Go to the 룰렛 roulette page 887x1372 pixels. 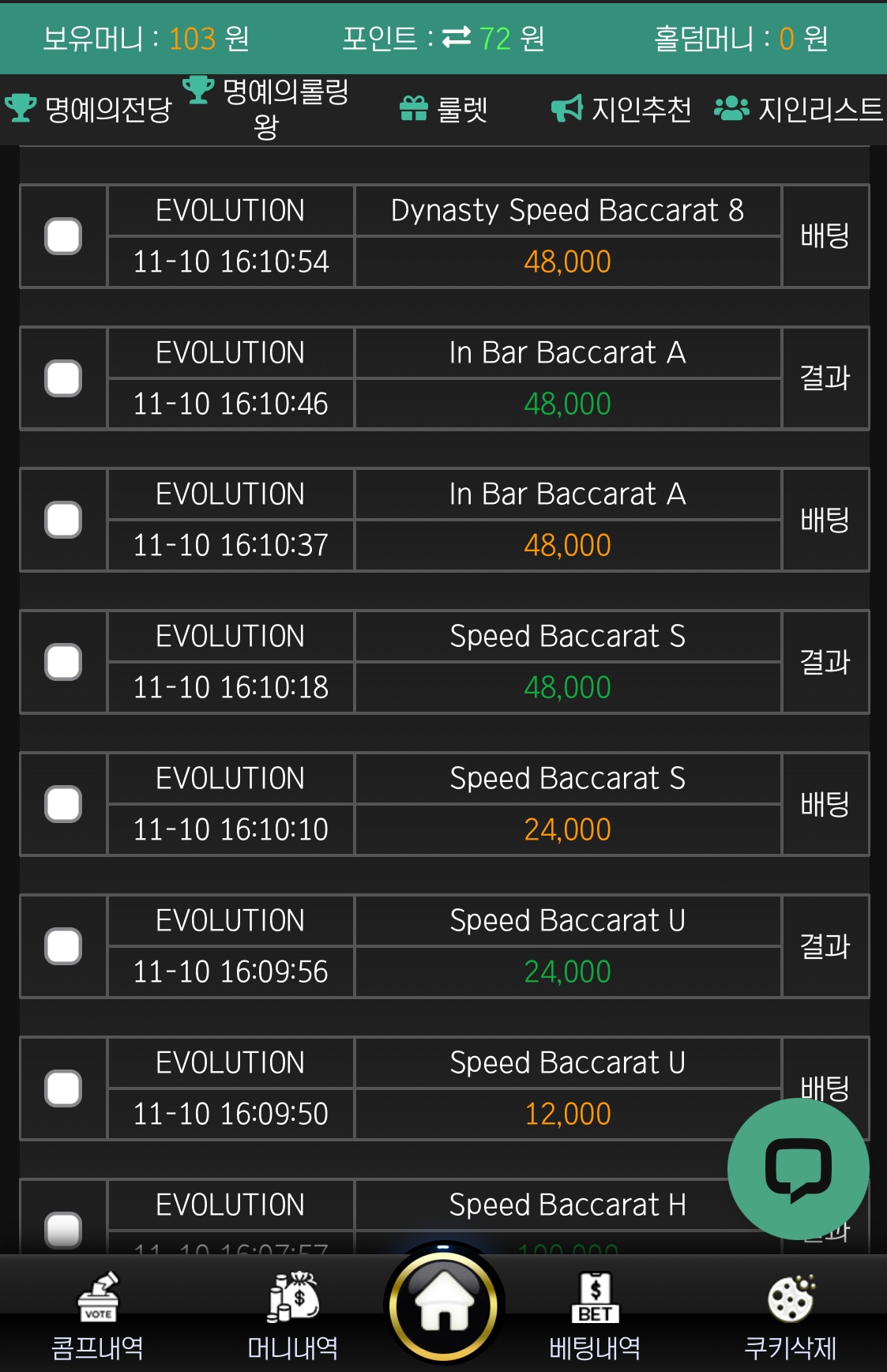(x=443, y=109)
